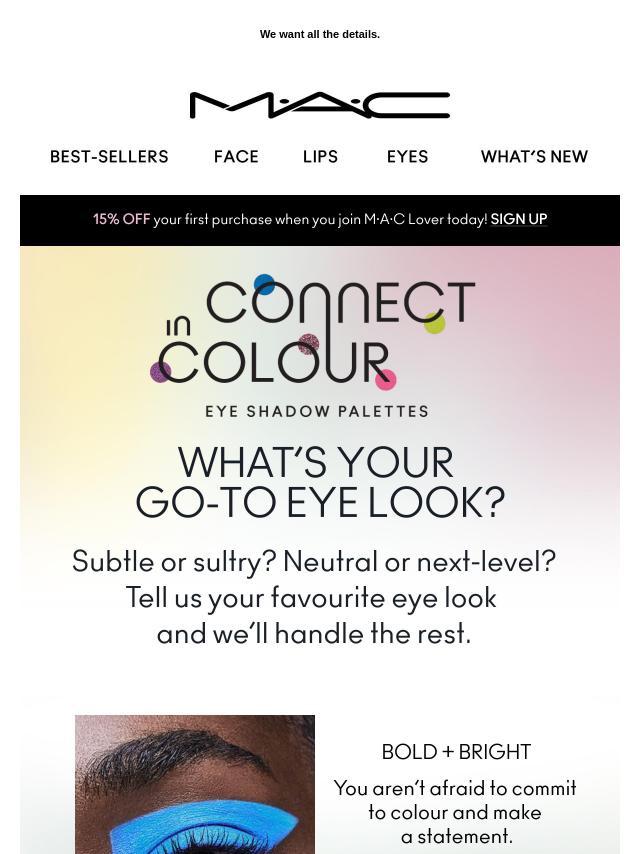Select the EYES category

(x=407, y=157)
